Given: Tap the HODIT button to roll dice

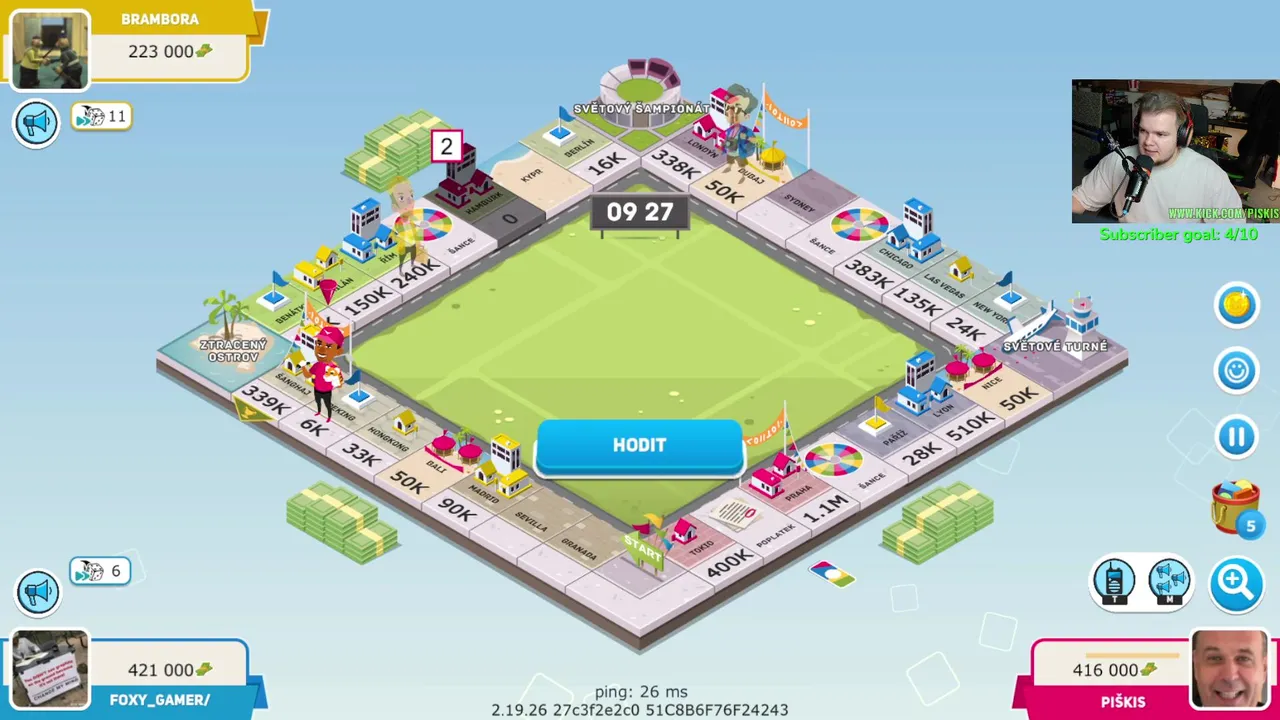Looking at the screenshot, I should 639,446.
